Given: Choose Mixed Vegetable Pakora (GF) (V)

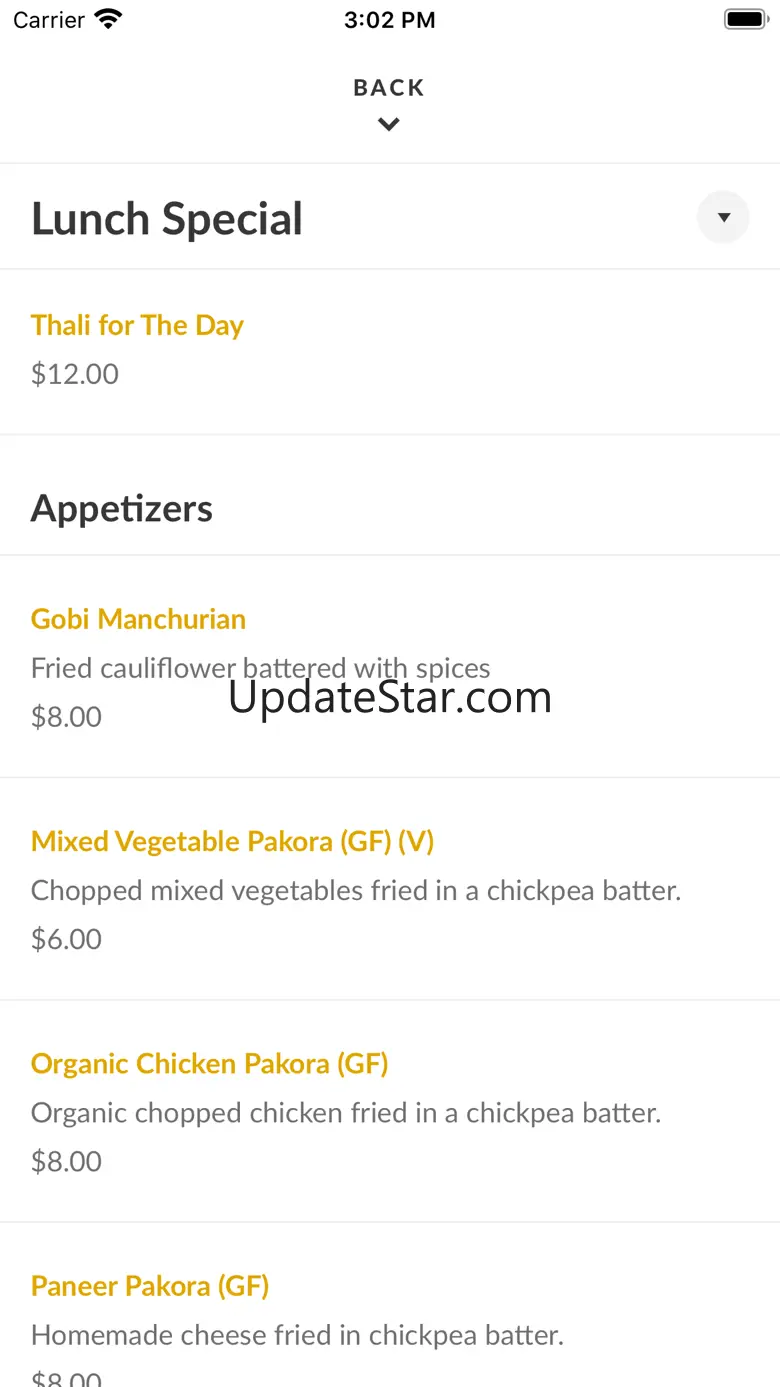Looking at the screenshot, I should (232, 842).
